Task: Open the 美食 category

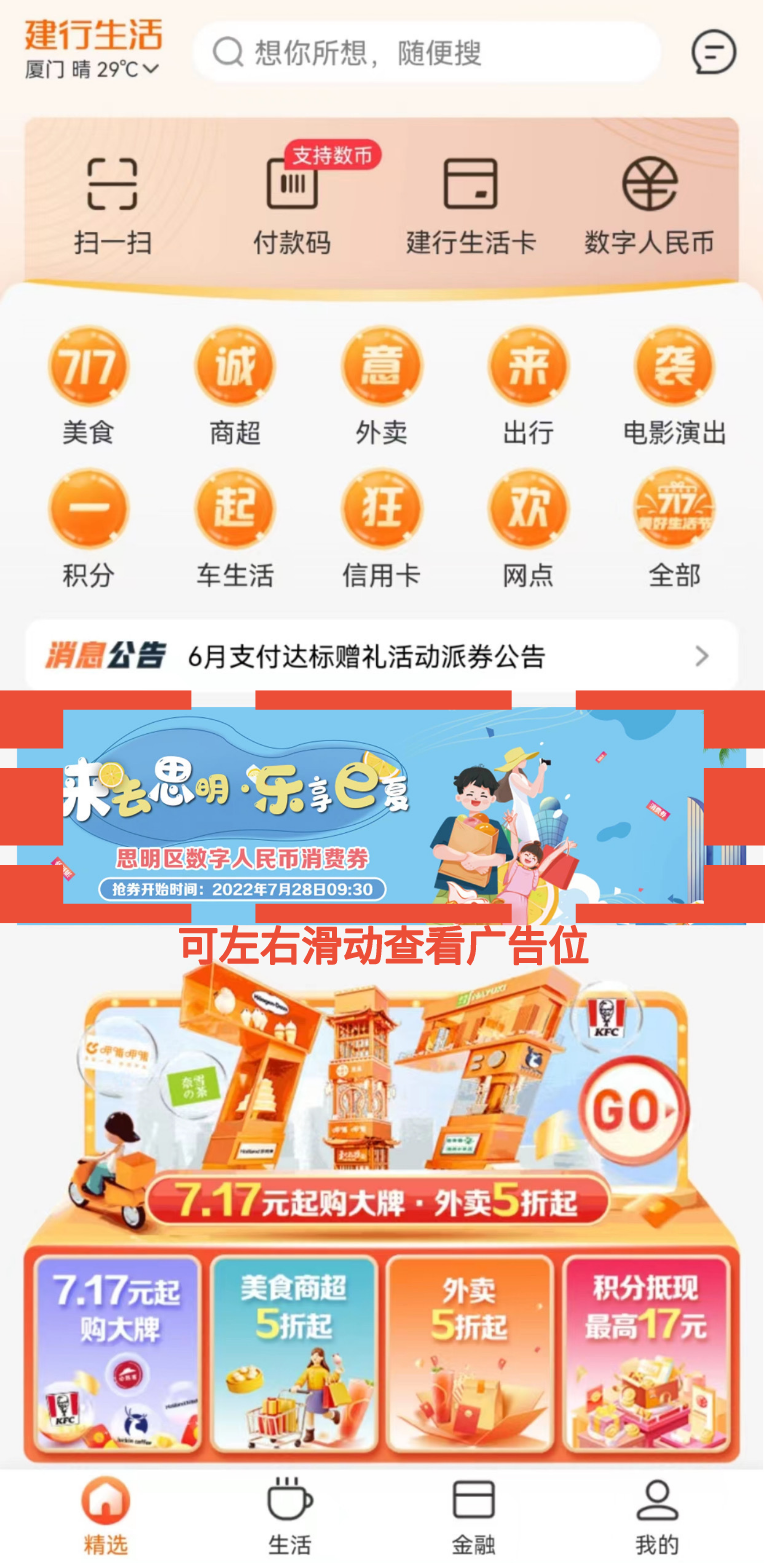Action: pyautogui.click(x=88, y=385)
